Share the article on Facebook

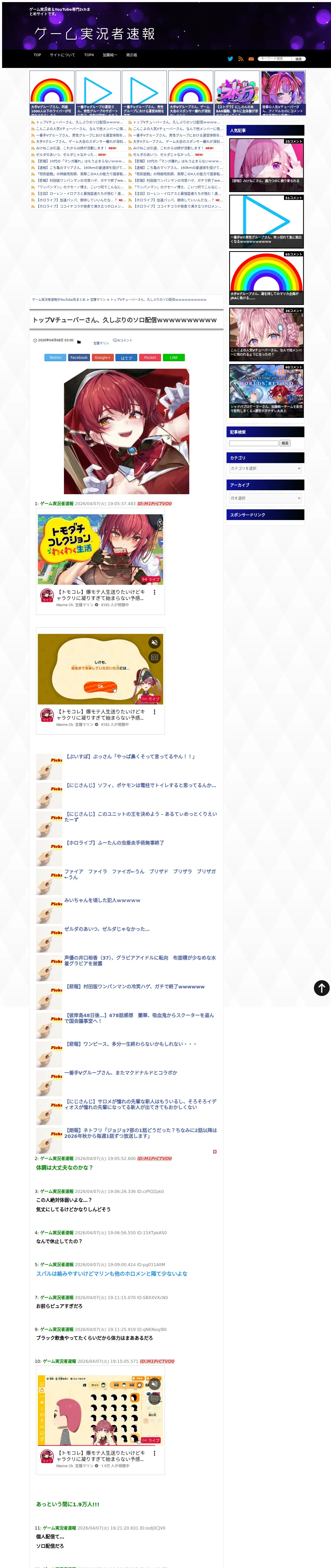coord(79,357)
